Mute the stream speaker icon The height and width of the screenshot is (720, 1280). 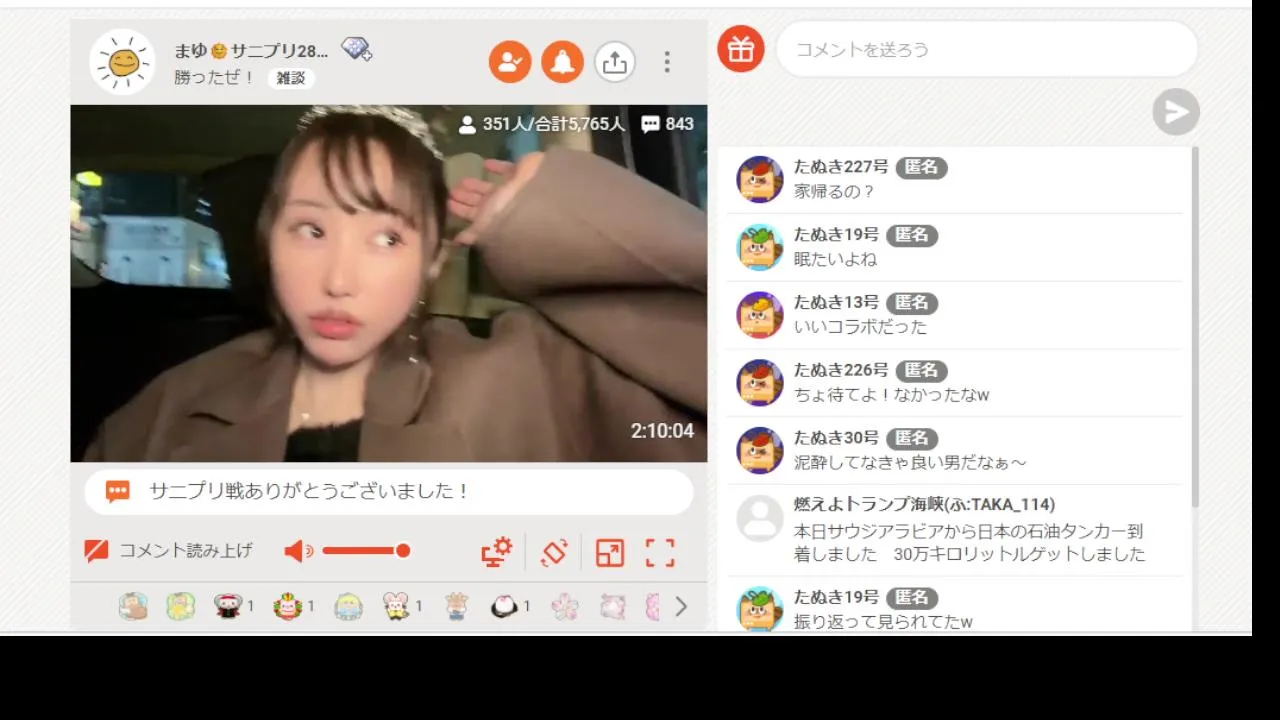[298, 551]
